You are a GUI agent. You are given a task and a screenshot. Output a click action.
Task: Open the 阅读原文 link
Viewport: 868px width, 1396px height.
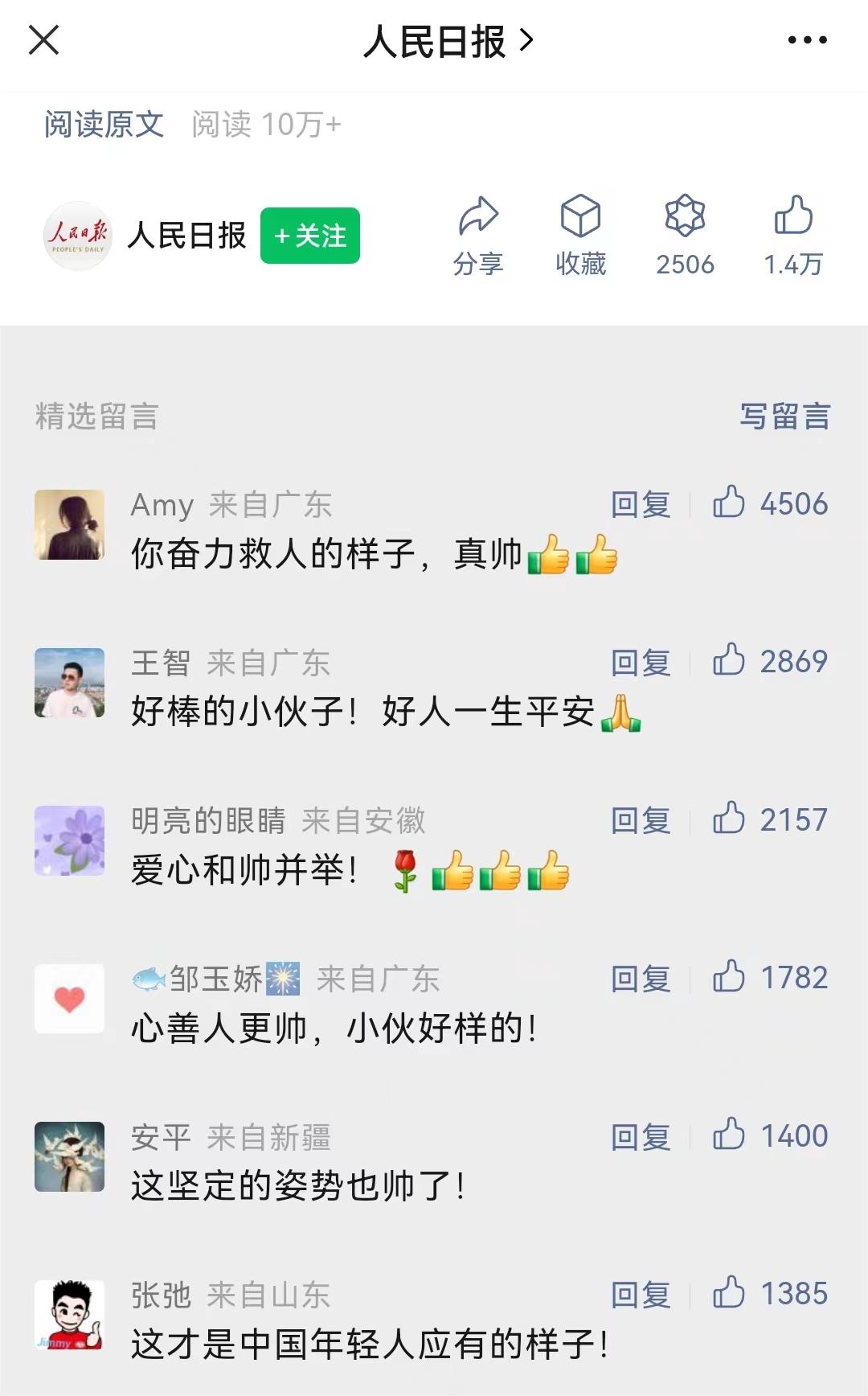104,125
